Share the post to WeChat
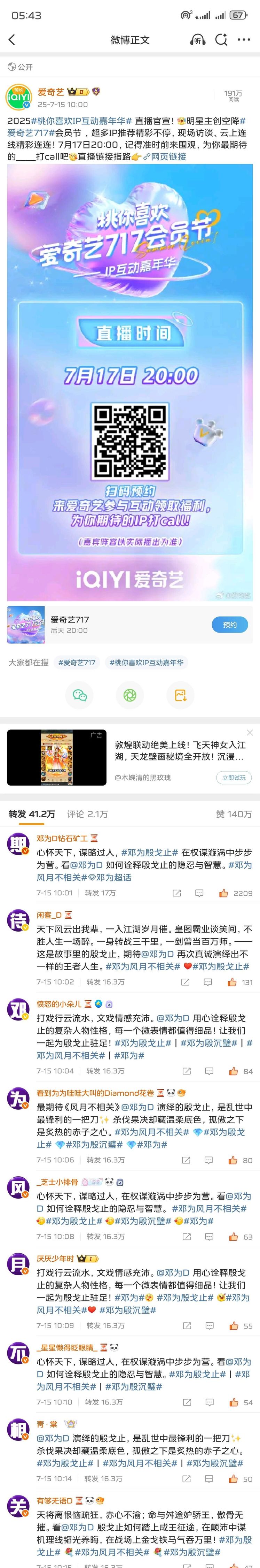 click(80, 695)
